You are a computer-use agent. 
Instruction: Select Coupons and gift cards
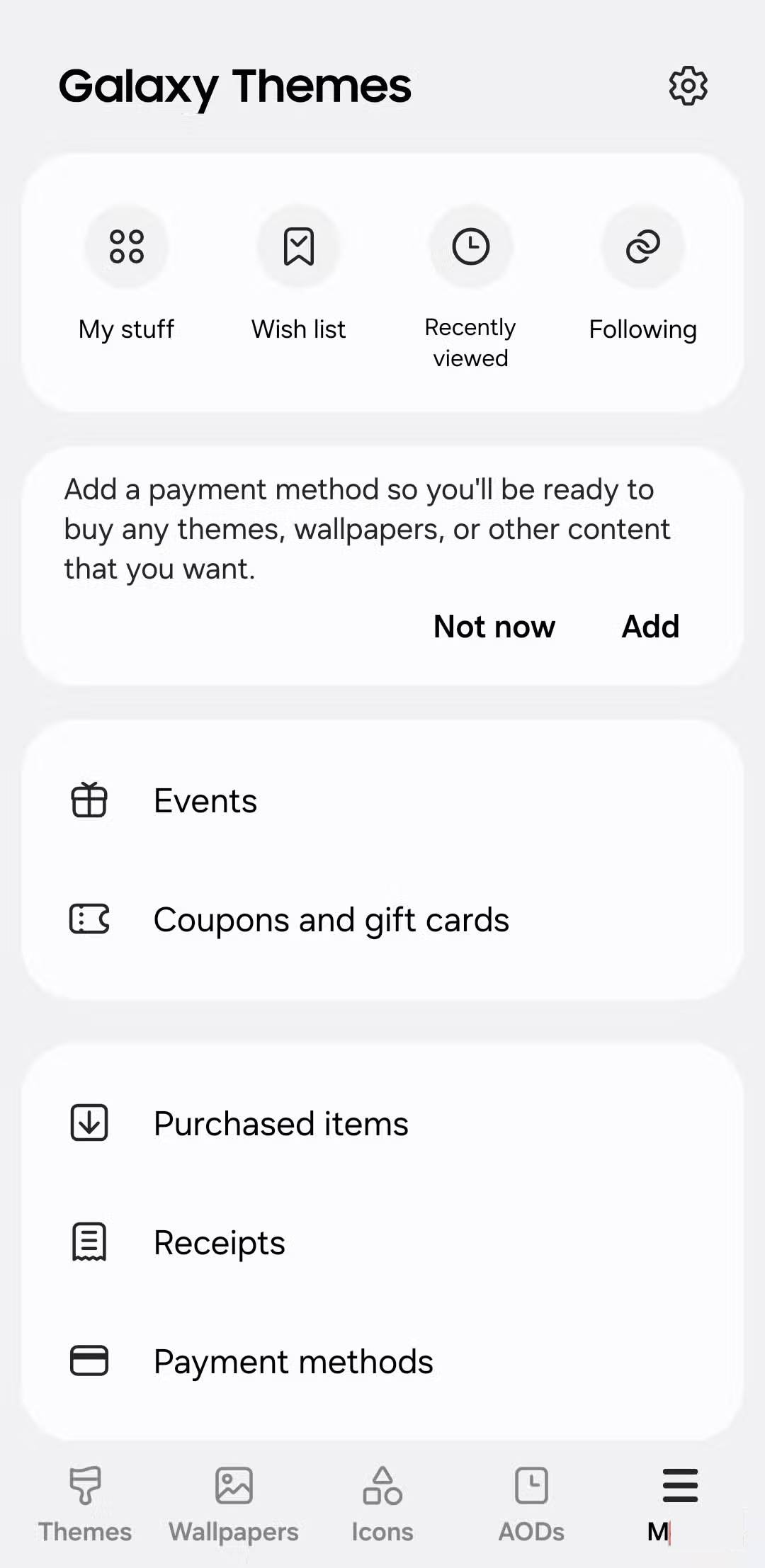(331, 919)
